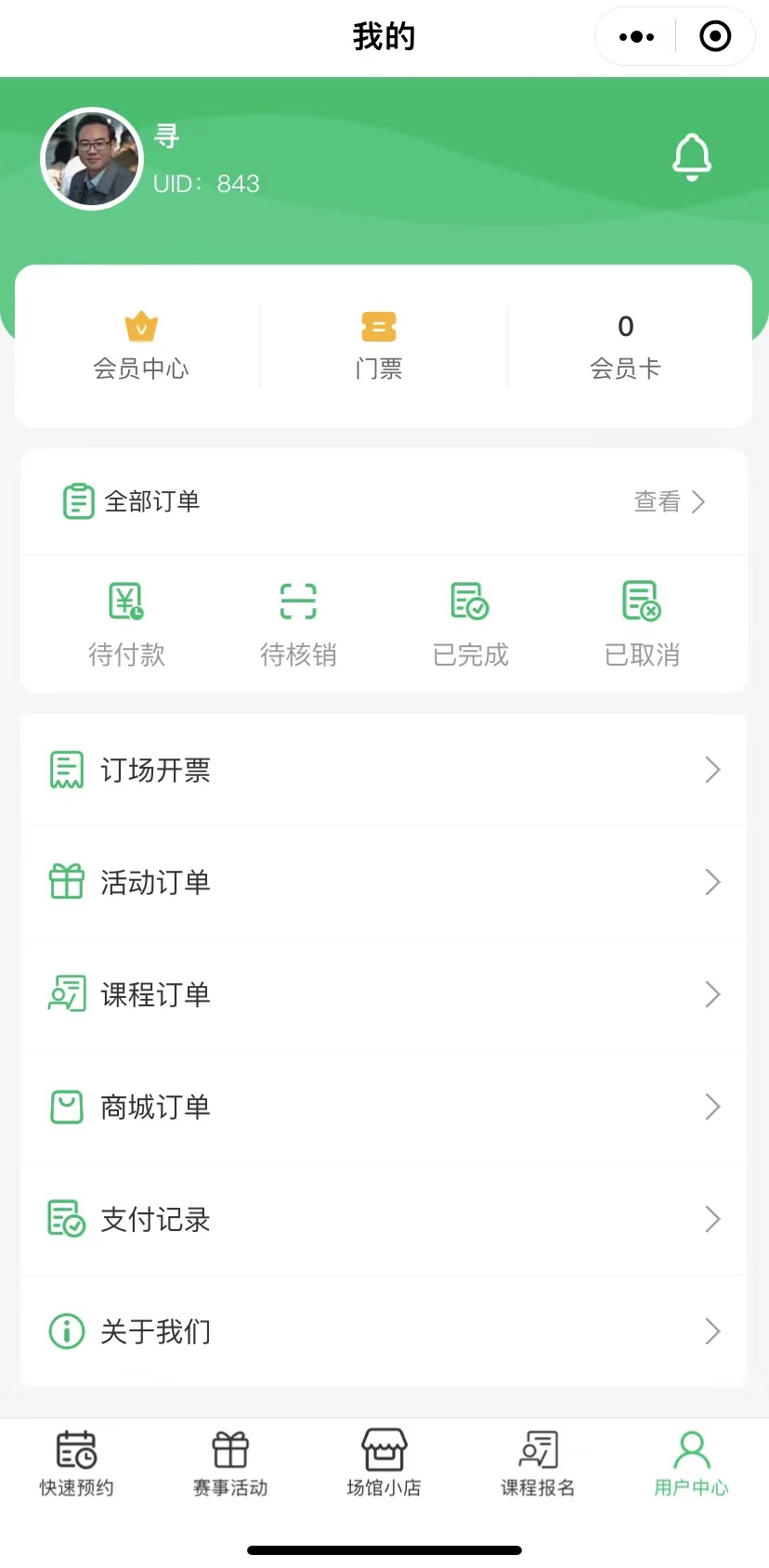Open 商城订单 row

pos(384,1108)
